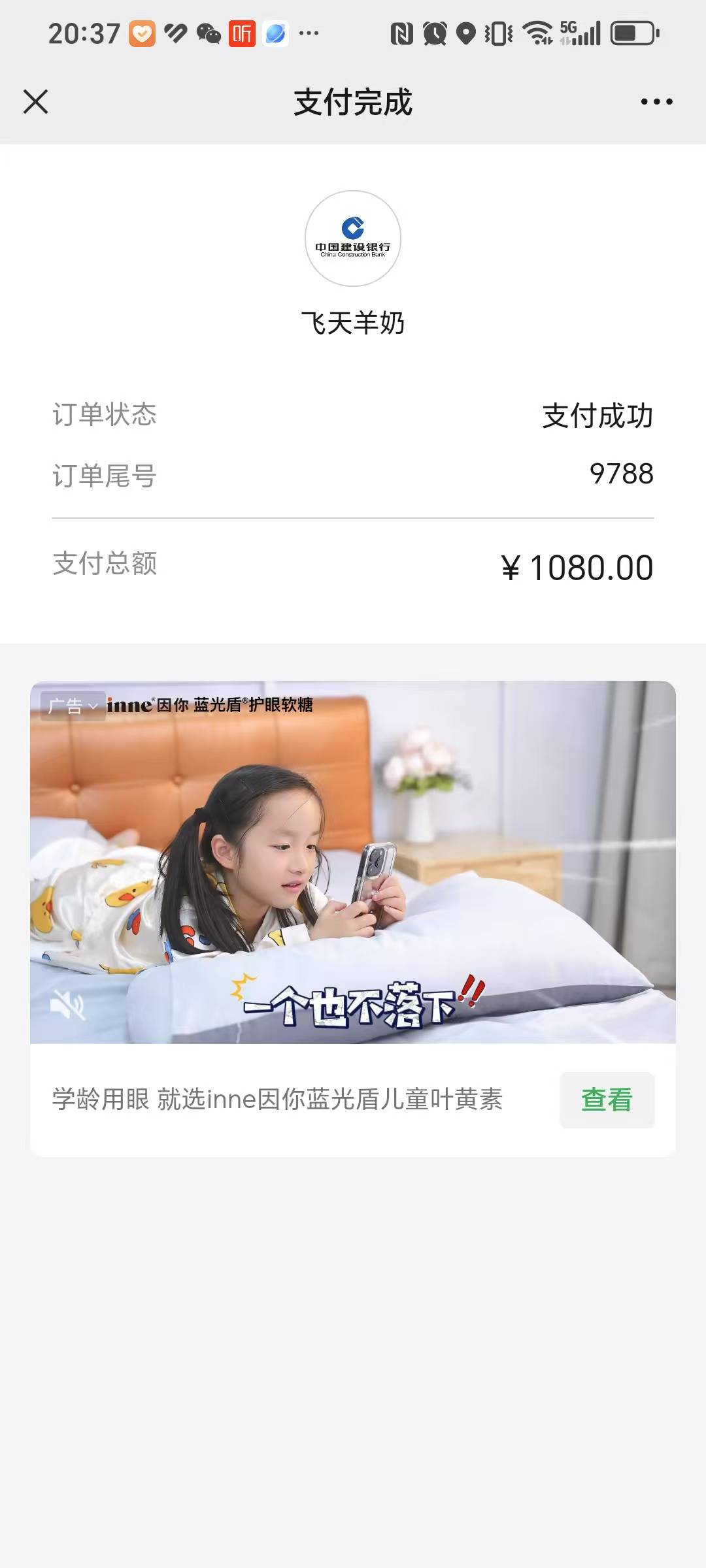
Task: Open the three-dot more options menu
Action: coord(656,102)
